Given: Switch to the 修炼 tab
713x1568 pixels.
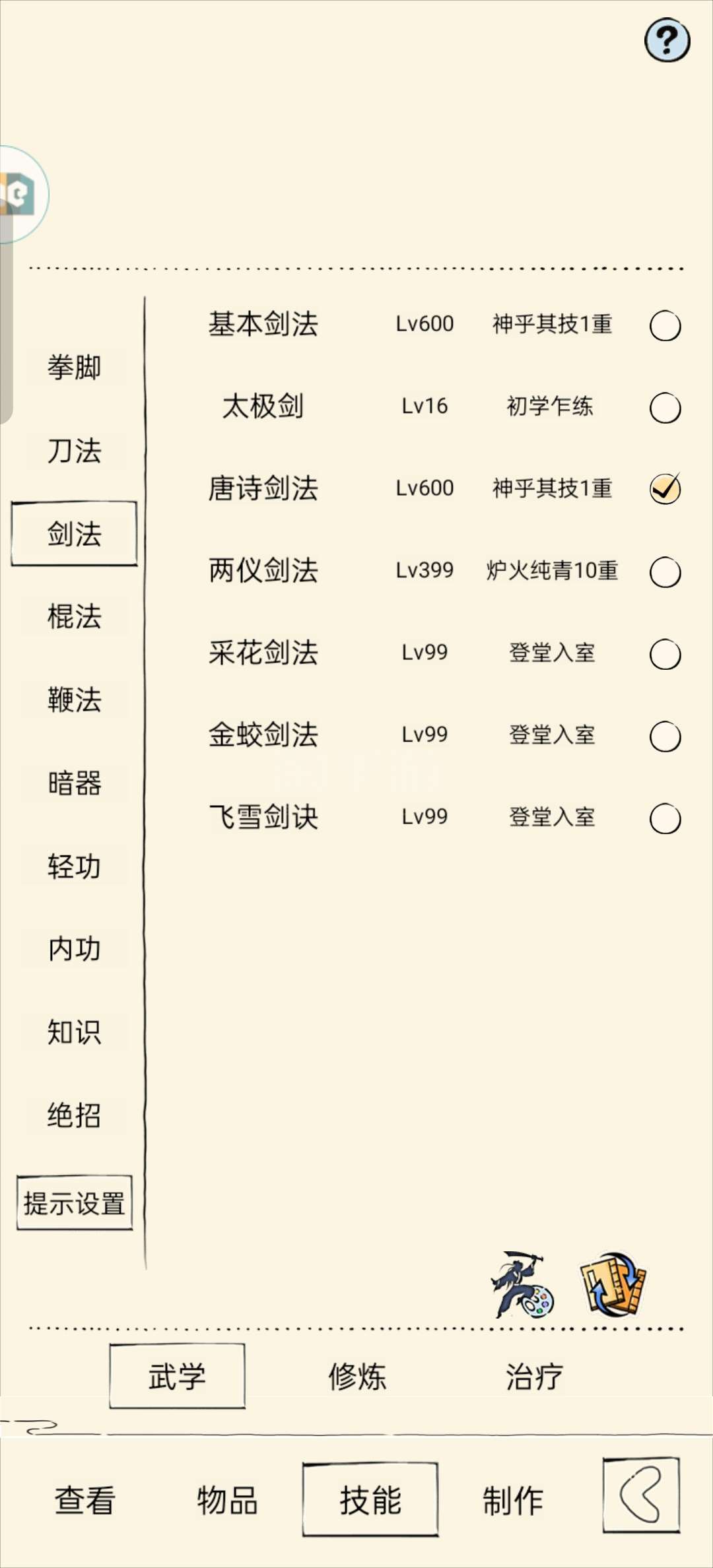Looking at the screenshot, I should click(x=357, y=1377).
